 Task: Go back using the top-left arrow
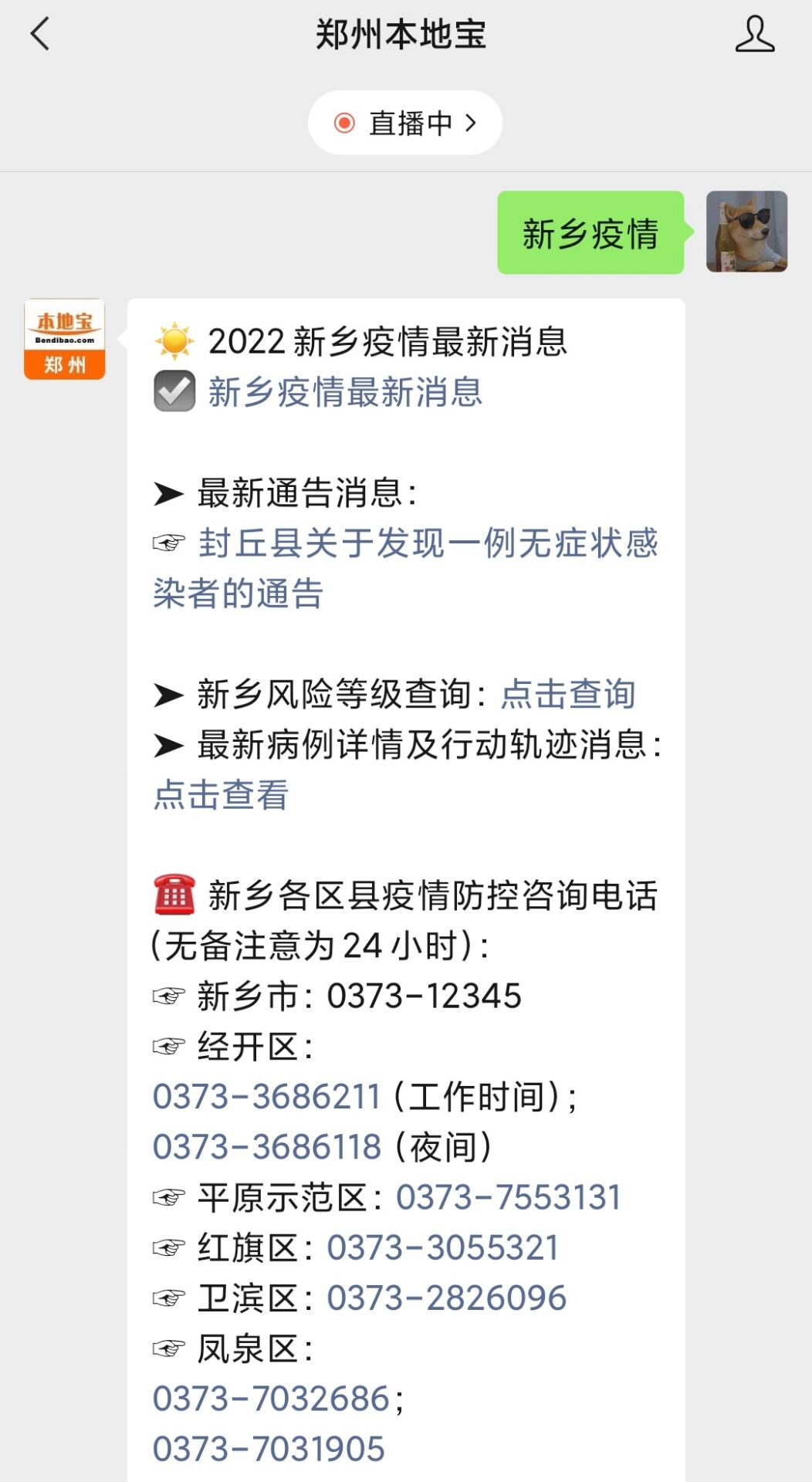(x=40, y=35)
